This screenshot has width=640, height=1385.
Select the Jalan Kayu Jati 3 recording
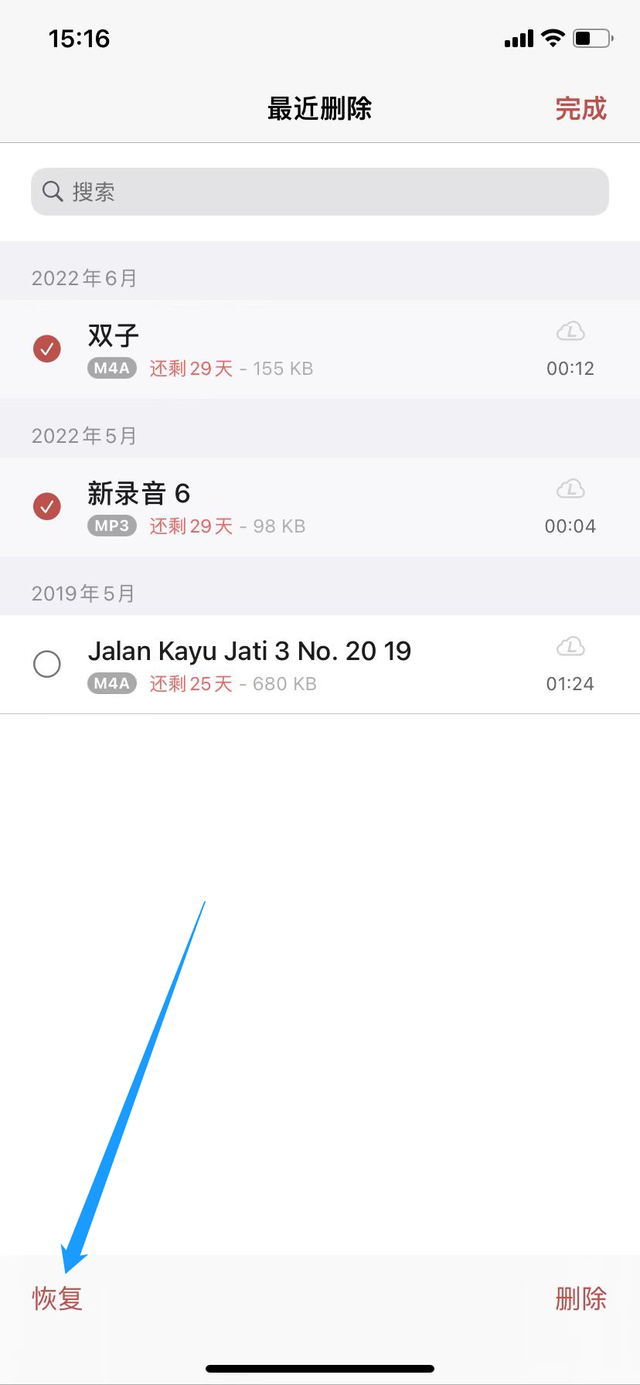[x=47, y=664]
